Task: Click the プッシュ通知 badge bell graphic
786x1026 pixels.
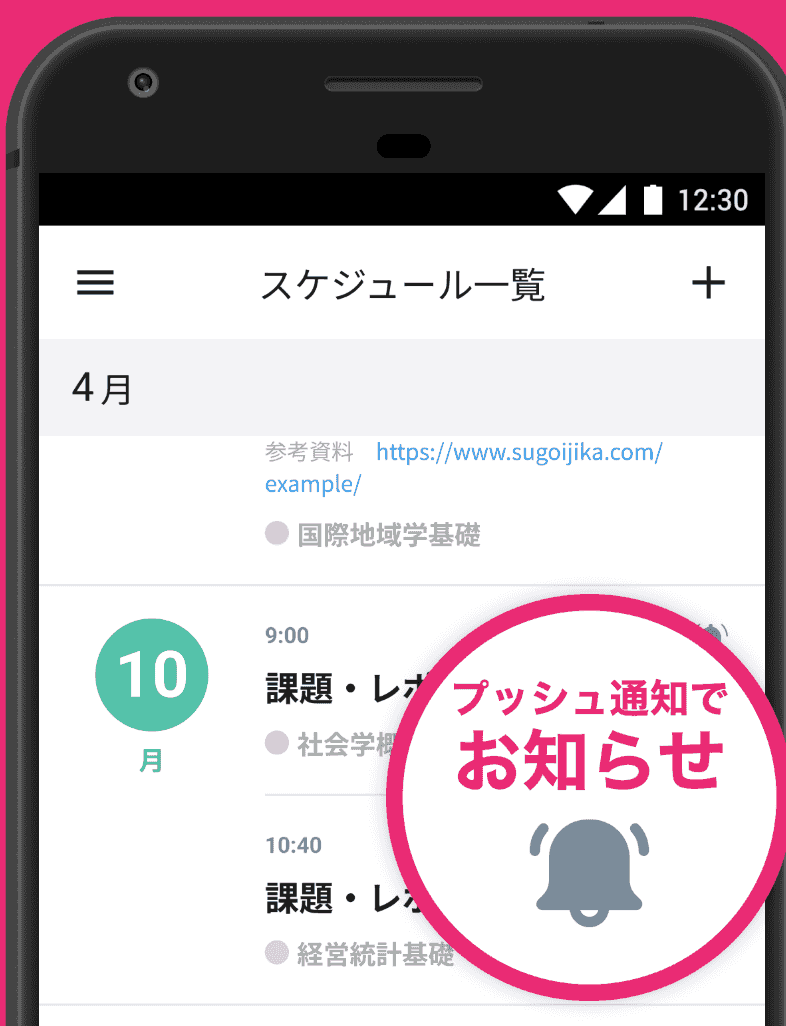Action: (587, 869)
